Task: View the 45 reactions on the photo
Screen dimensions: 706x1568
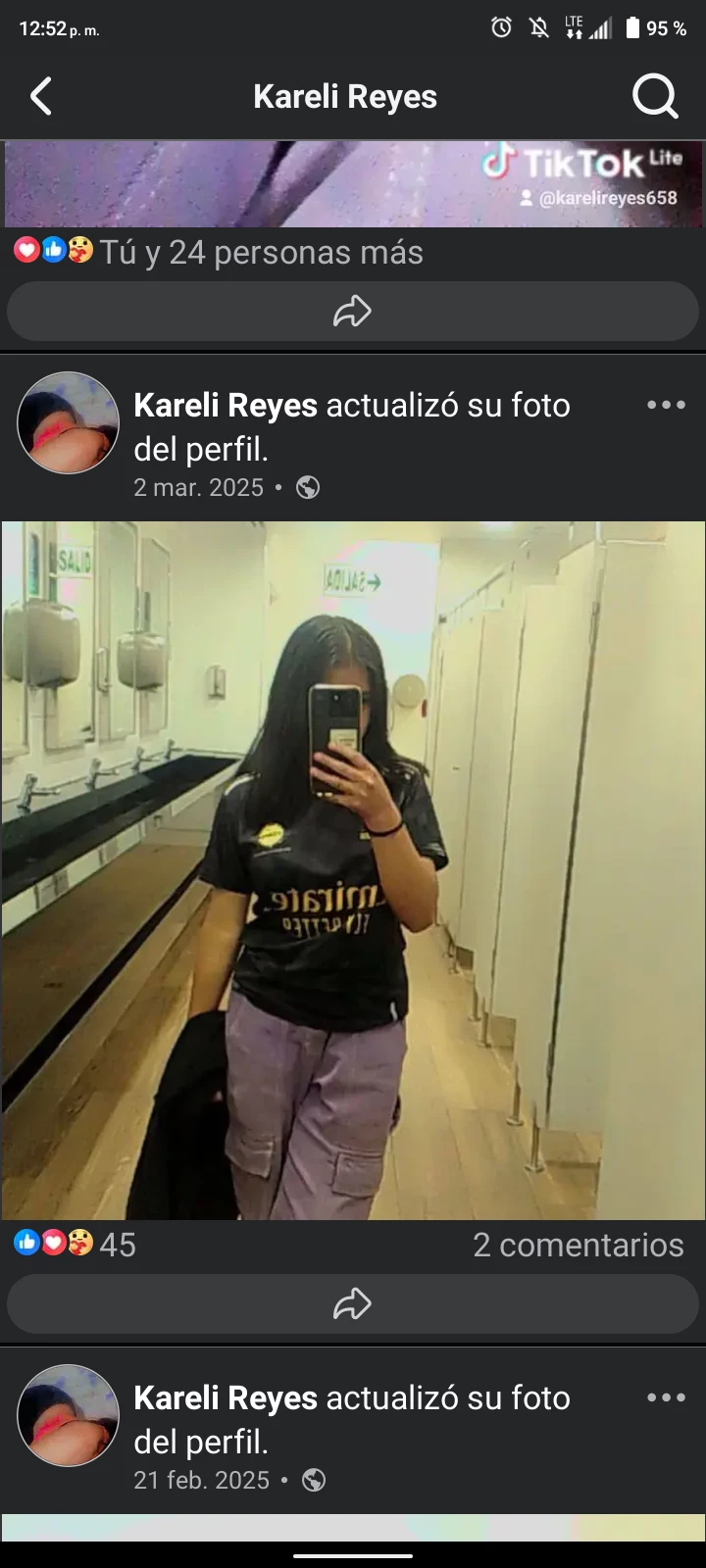Action: coord(76,1245)
